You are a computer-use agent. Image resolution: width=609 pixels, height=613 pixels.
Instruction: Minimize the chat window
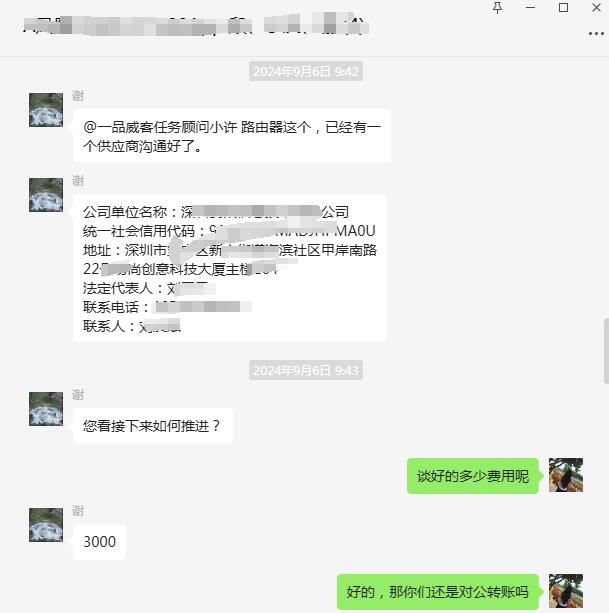coord(531,8)
